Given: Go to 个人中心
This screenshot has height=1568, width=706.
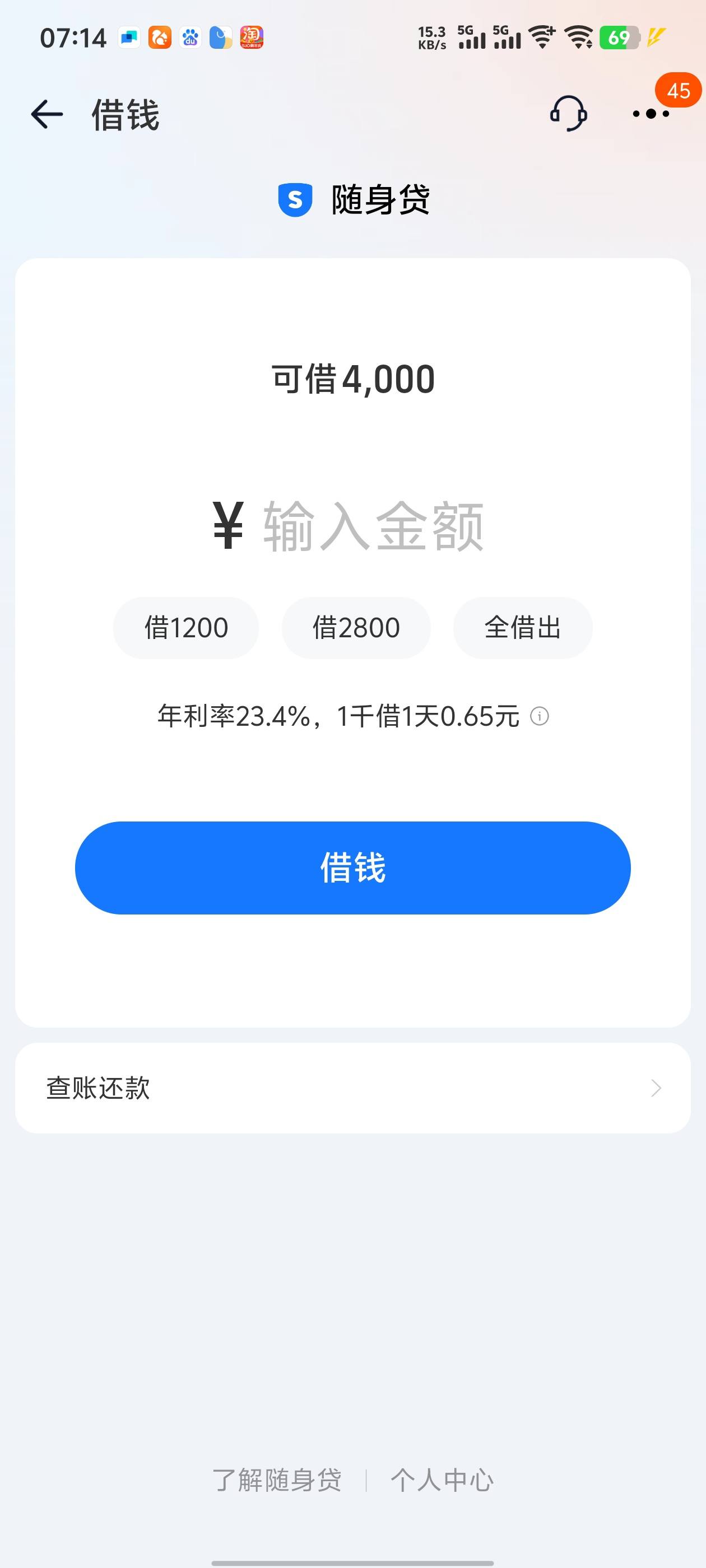Looking at the screenshot, I should coord(442,1480).
